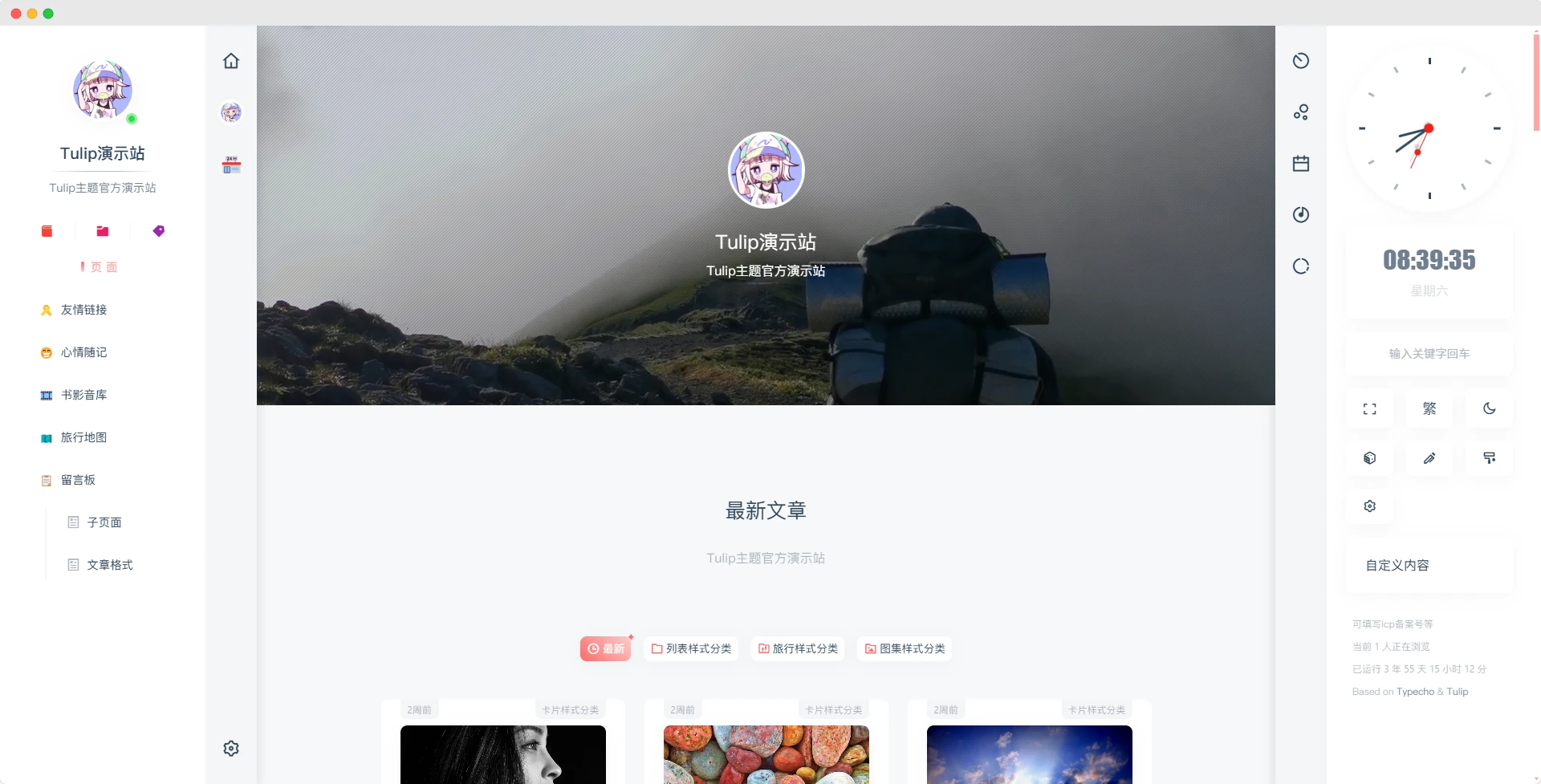Screen dimensions: 1541x784
Task: Toggle fullscreen mode
Action: coord(1369,409)
